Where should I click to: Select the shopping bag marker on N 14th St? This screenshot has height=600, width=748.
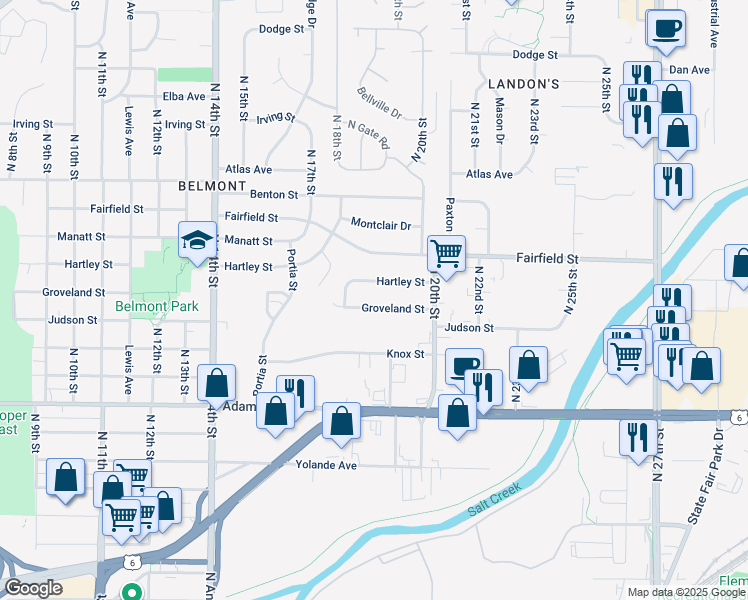pos(216,383)
